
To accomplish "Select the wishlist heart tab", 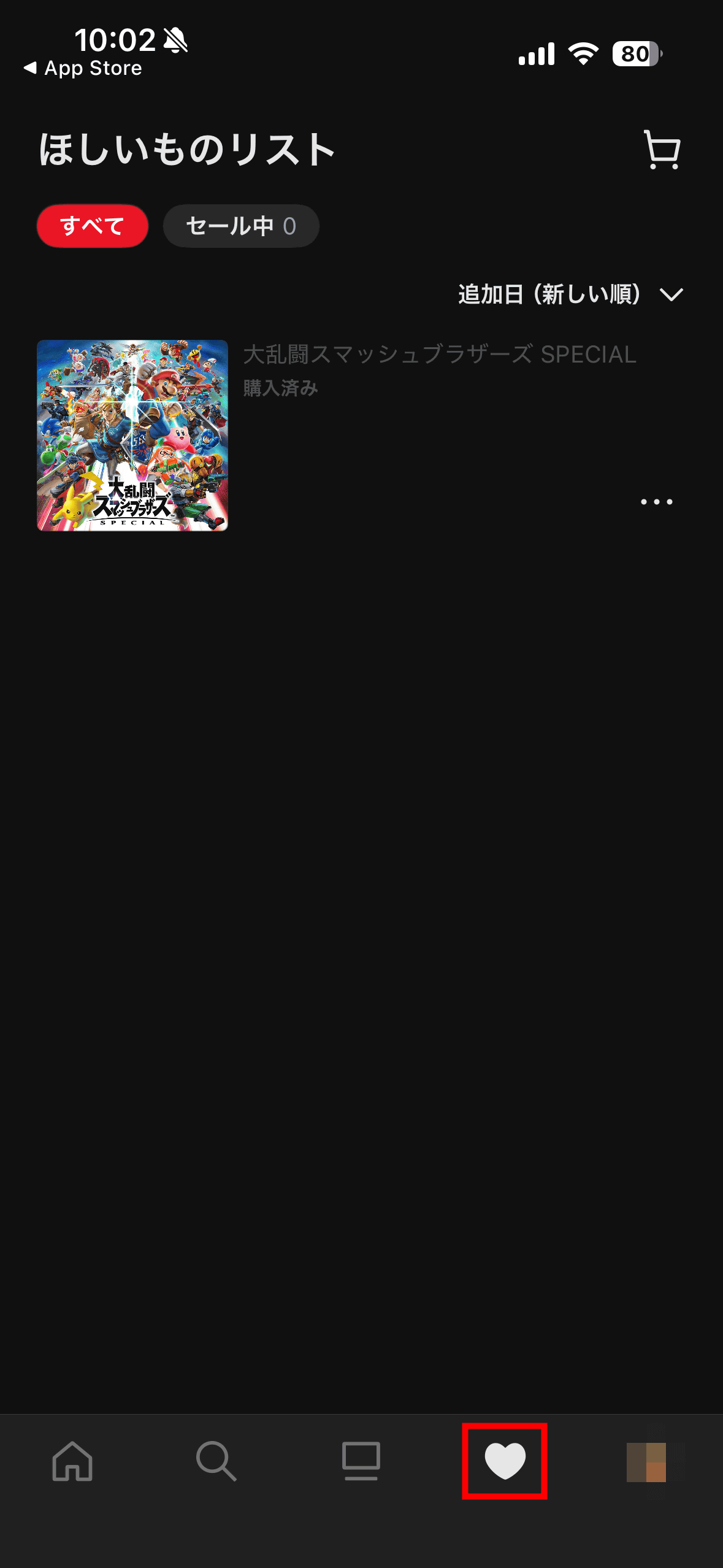I will pyautogui.click(x=505, y=1461).
